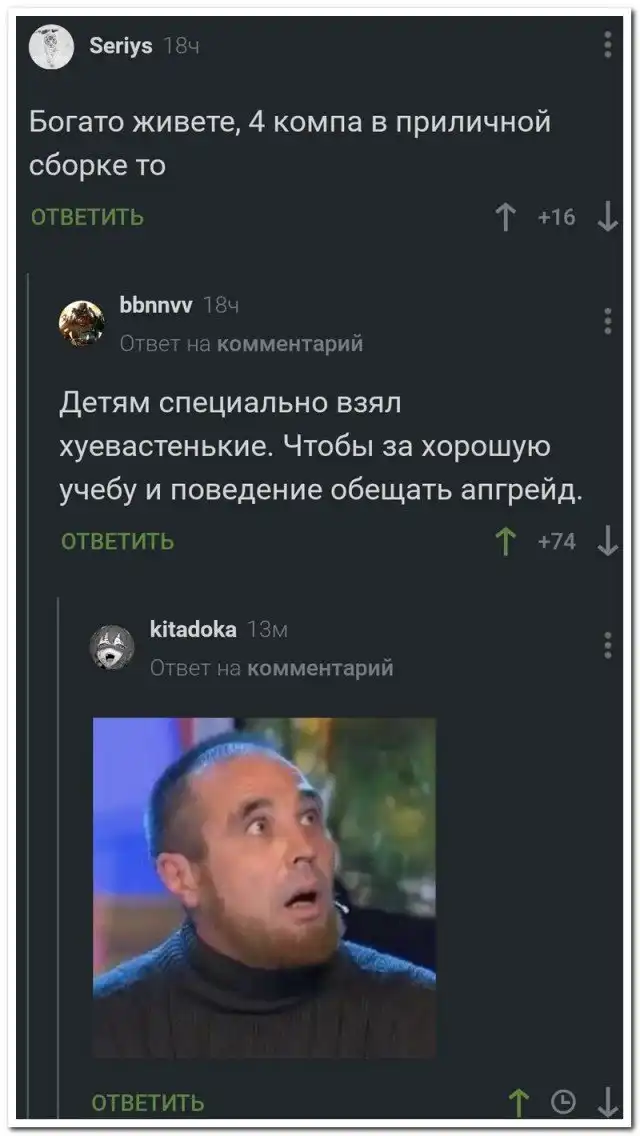This screenshot has width=640, height=1136.
Task: Open the overflow menu on bbnnvv's comment
Action: pyautogui.click(x=608, y=321)
